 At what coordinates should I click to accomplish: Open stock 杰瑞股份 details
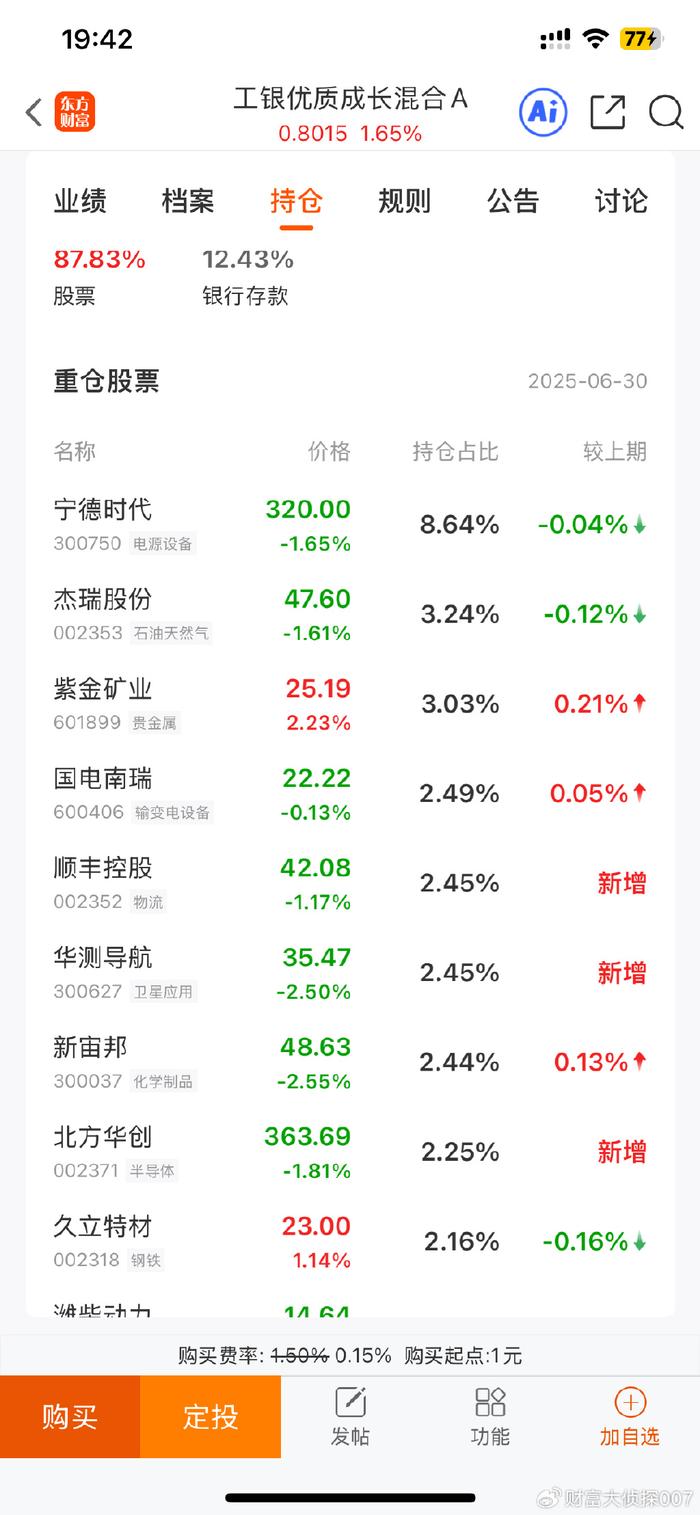(350, 614)
